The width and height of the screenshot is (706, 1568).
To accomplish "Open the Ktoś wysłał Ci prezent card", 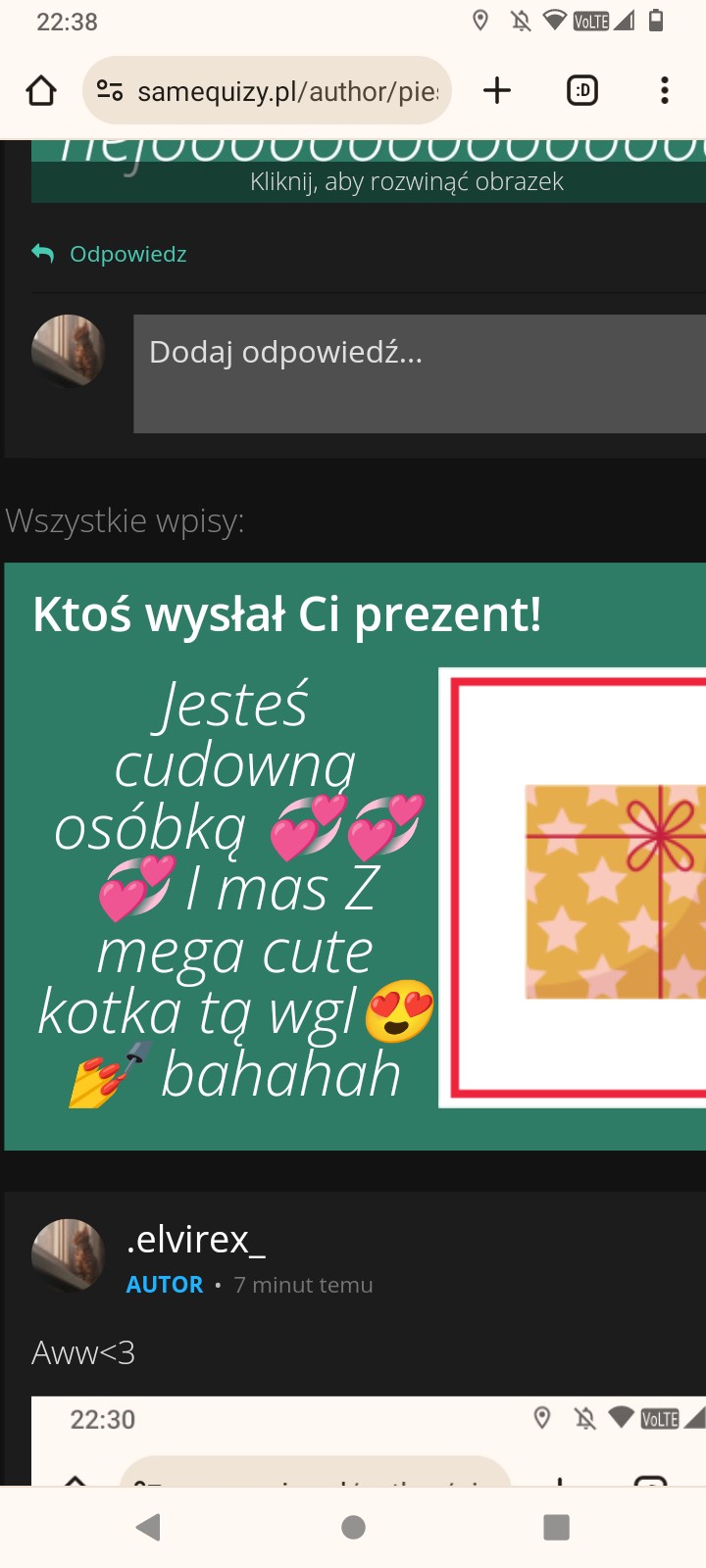I will click(x=355, y=855).
